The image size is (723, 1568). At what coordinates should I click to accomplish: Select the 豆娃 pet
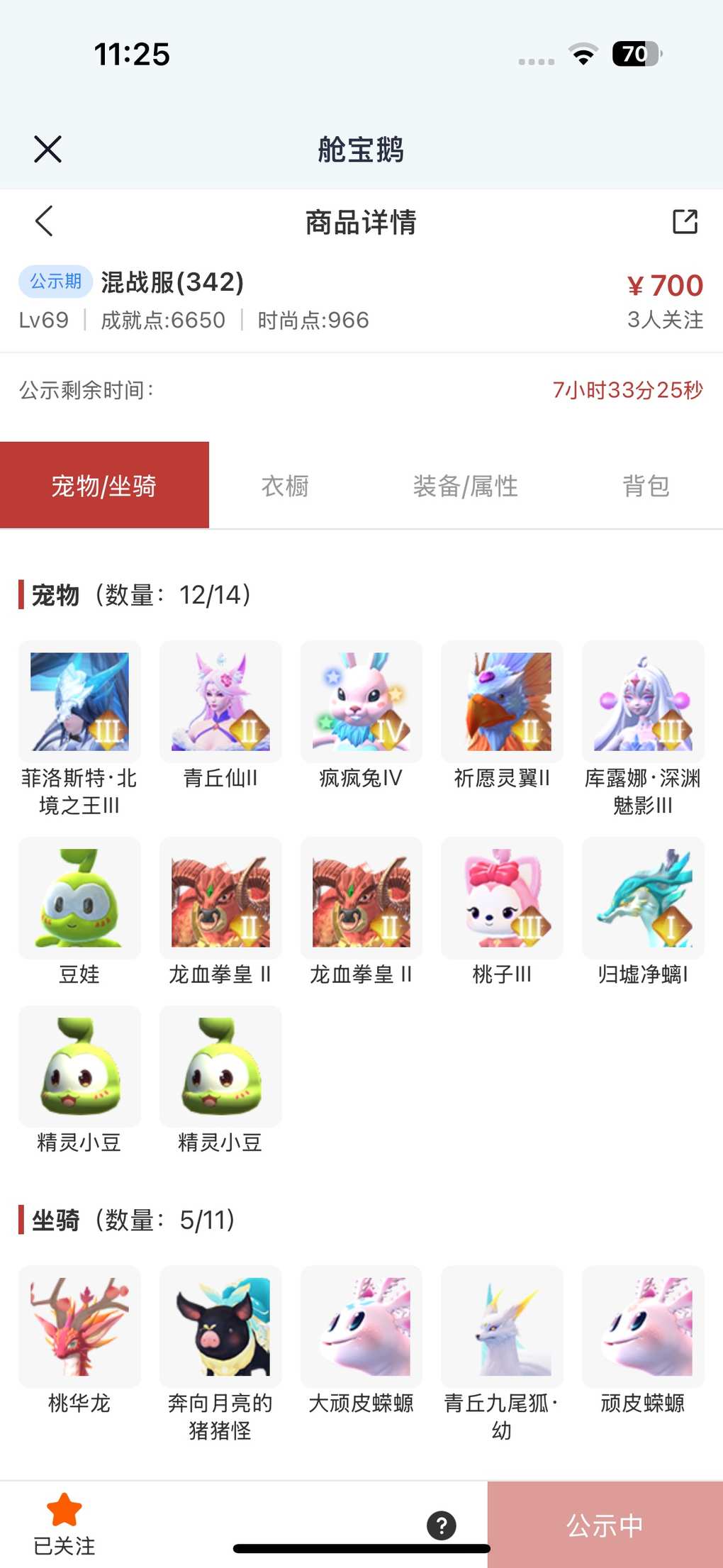(79, 899)
